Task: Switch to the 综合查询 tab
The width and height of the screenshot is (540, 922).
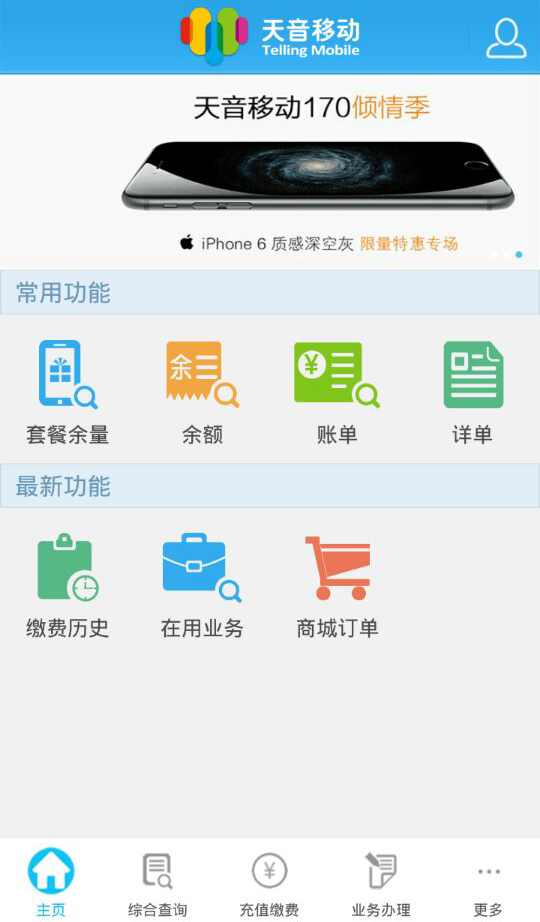Action: pyautogui.click(x=158, y=881)
